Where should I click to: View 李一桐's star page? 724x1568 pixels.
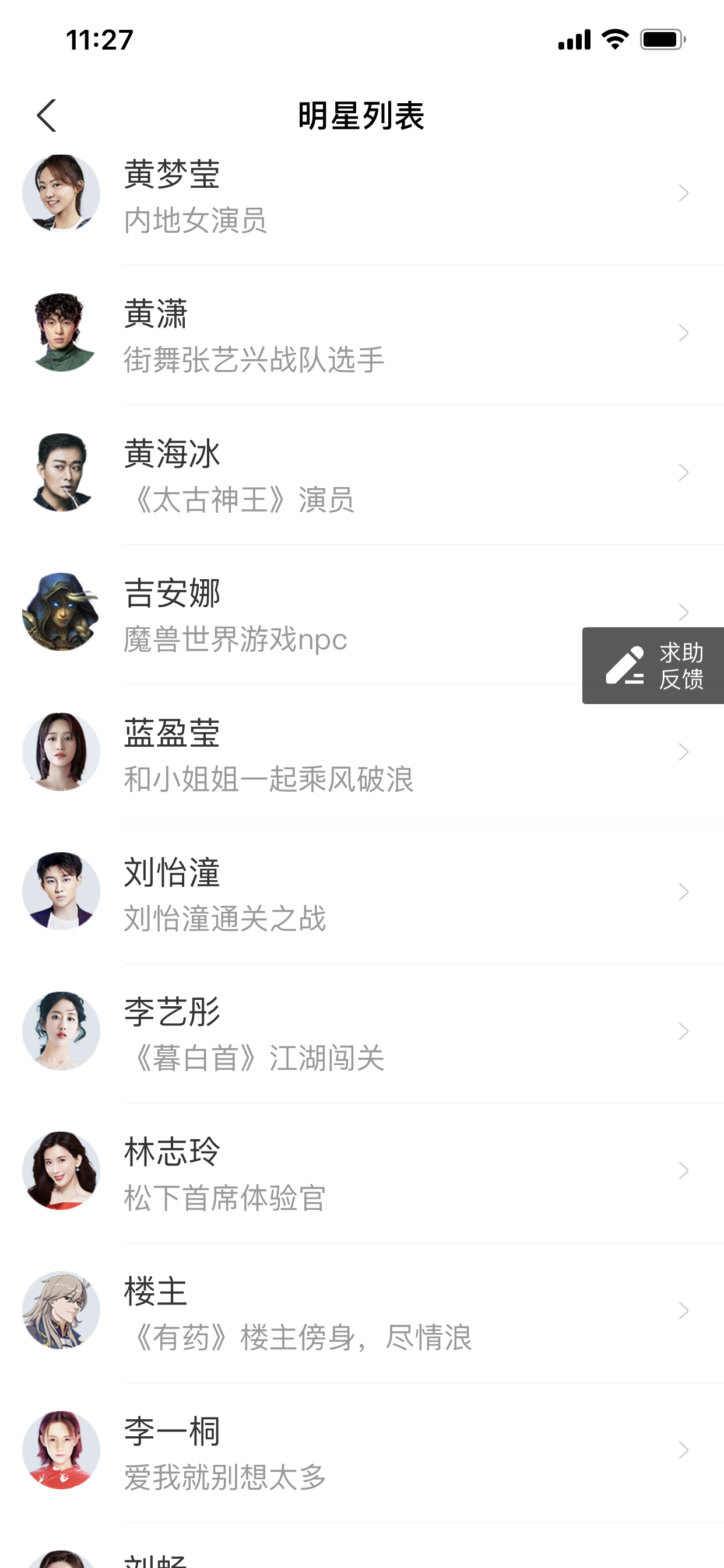click(x=362, y=1451)
